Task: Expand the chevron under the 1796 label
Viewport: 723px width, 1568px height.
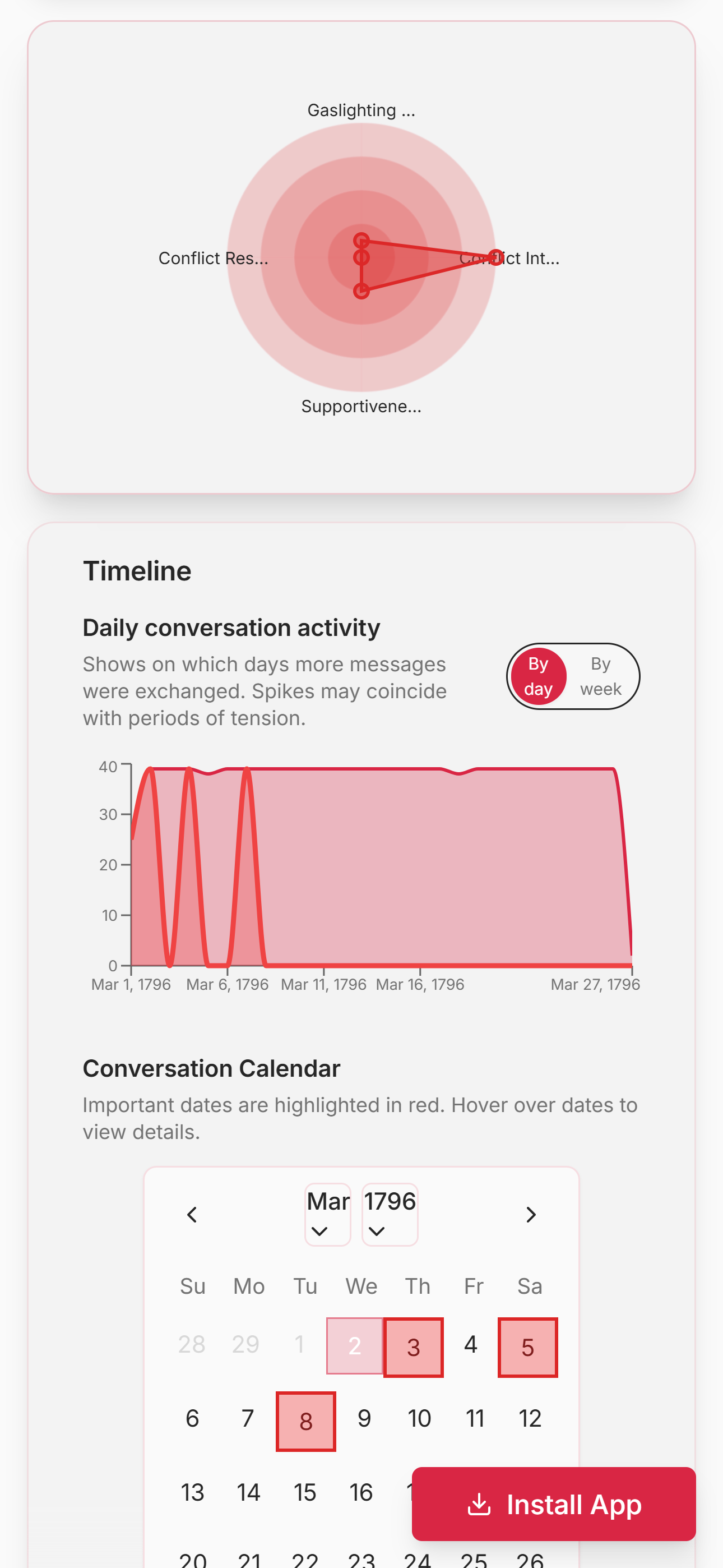Action: pos(376,1231)
